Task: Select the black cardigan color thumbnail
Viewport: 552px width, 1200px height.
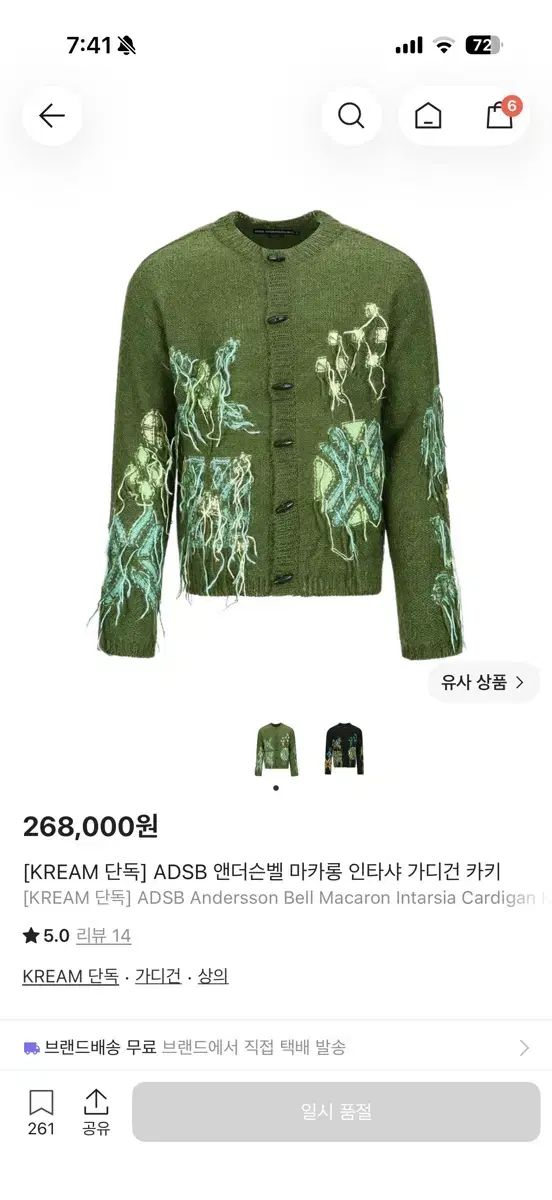Action: [344, 750]
